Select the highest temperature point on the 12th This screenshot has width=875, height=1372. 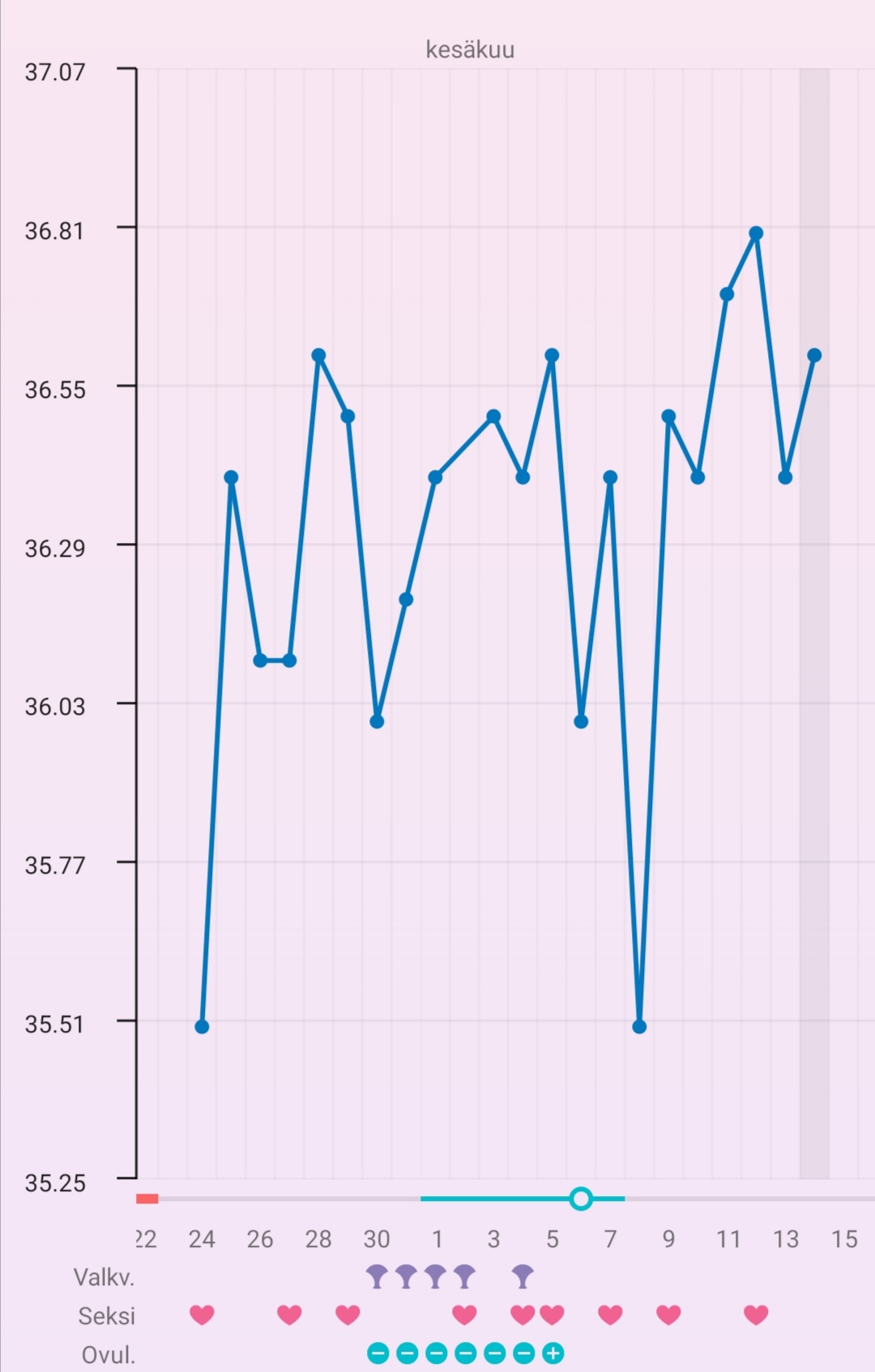[756, 233]
